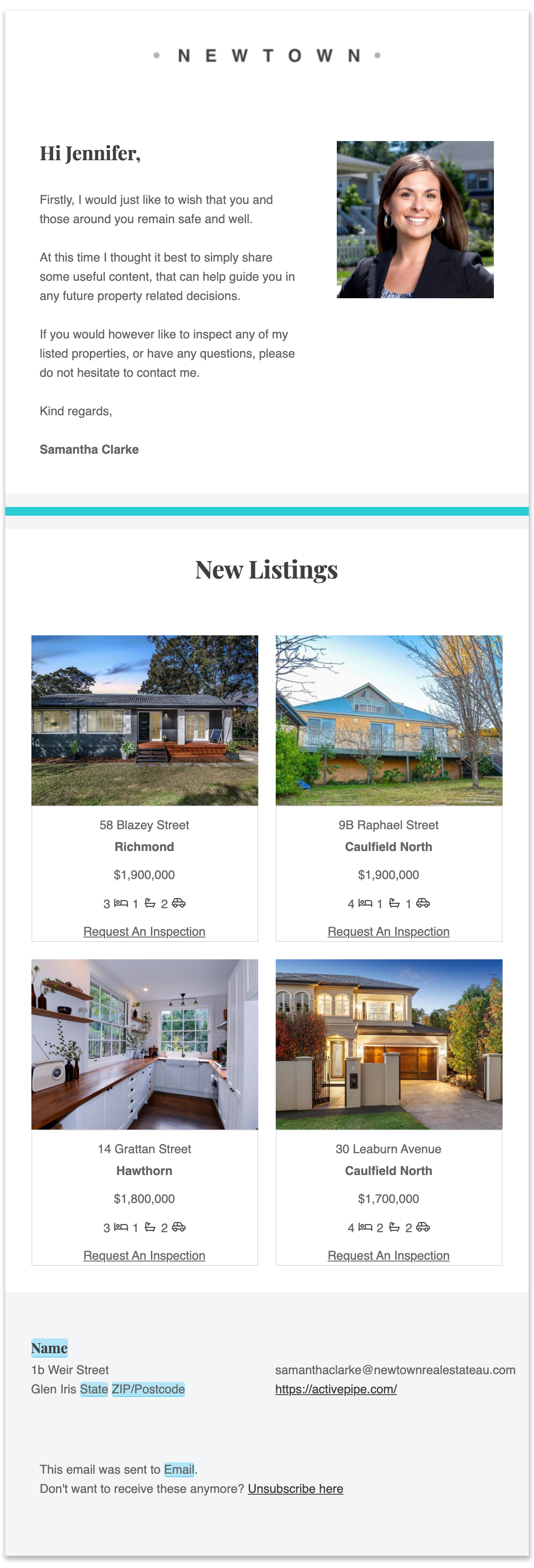Request an inspection for 14 Grattan Street

[144, 1255]
